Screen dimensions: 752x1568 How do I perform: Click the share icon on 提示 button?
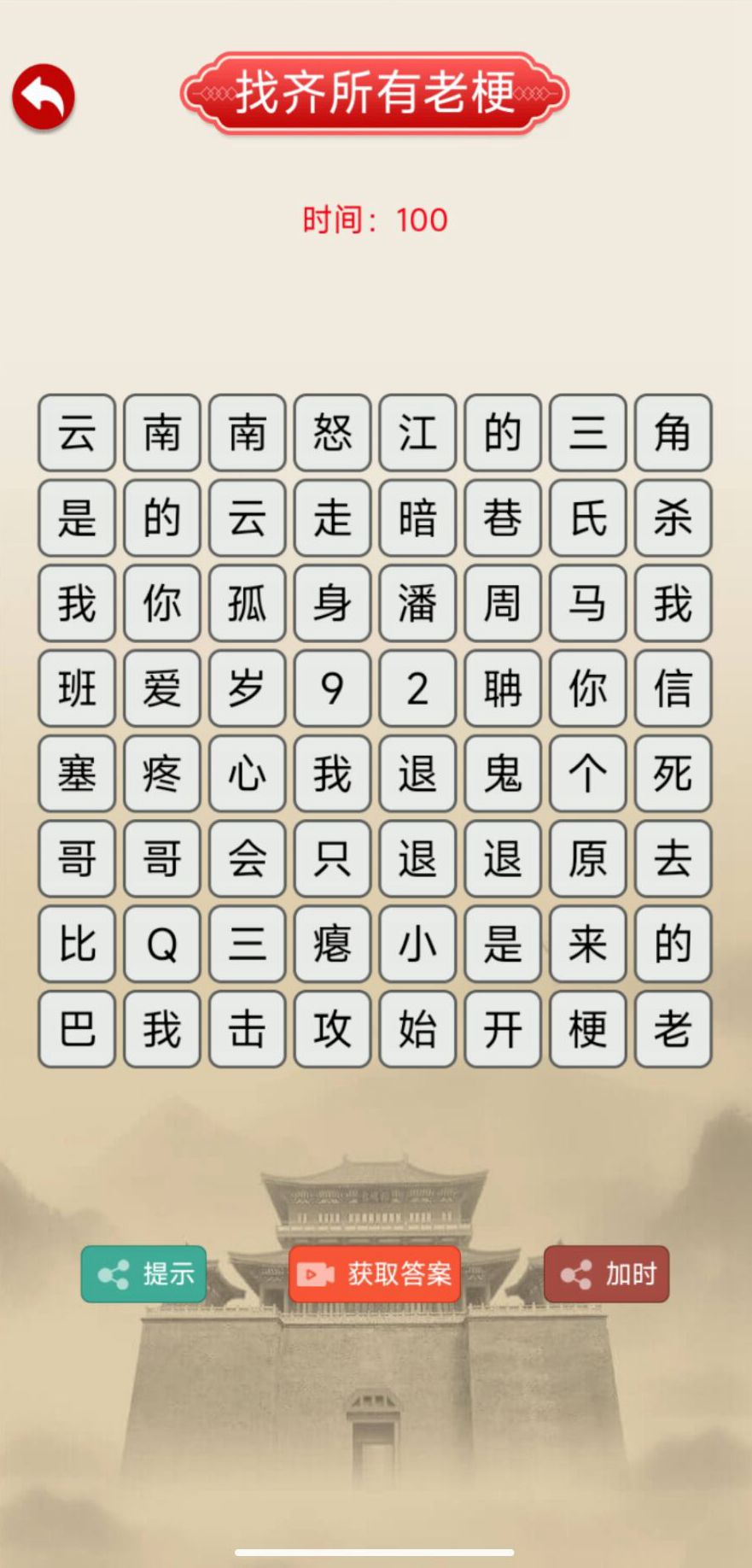click(x=112, y=1273)
